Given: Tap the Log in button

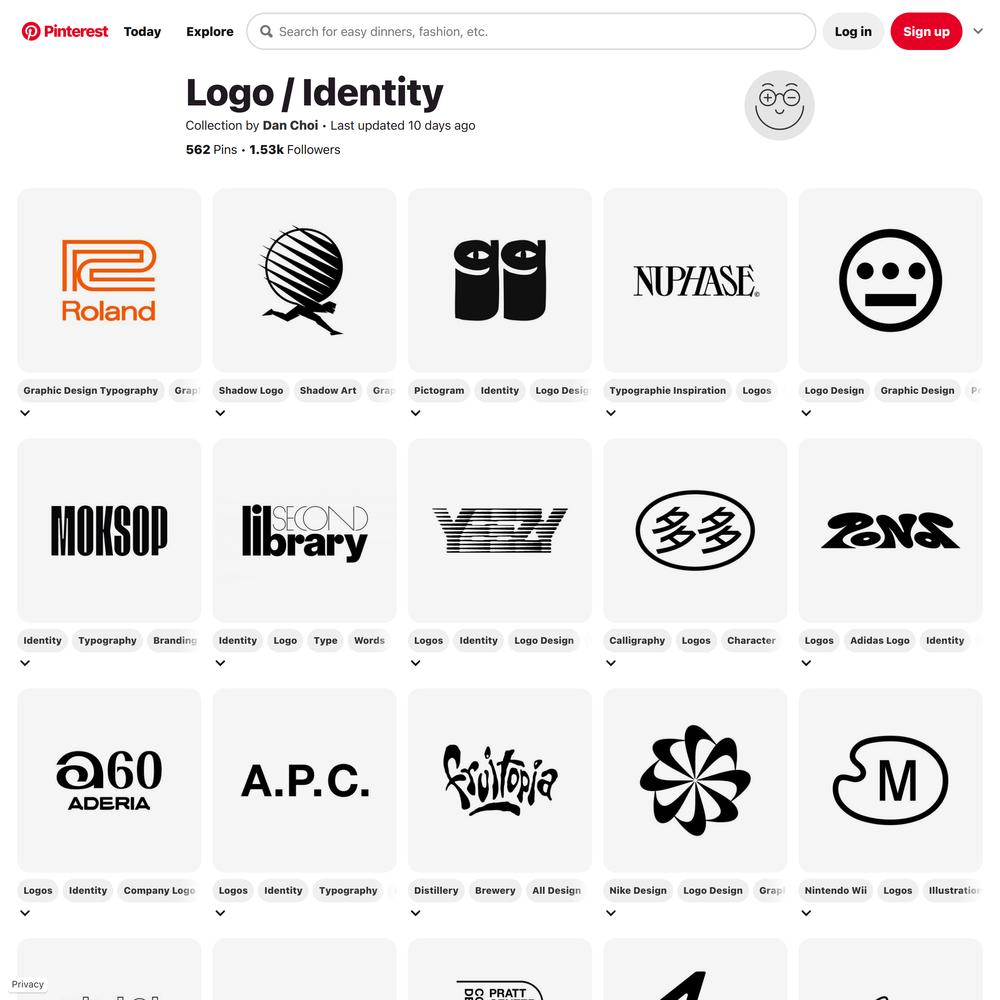Looking at the screenshot, I should [x=853, y=31].
